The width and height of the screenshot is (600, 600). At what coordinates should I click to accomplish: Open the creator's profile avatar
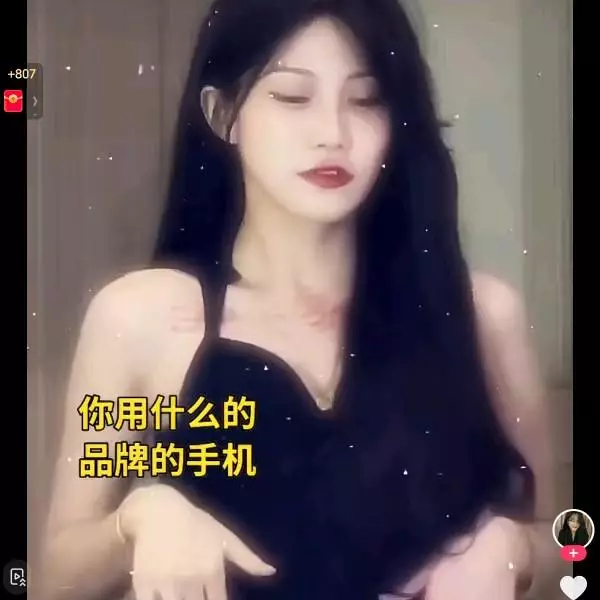point(573,529)
